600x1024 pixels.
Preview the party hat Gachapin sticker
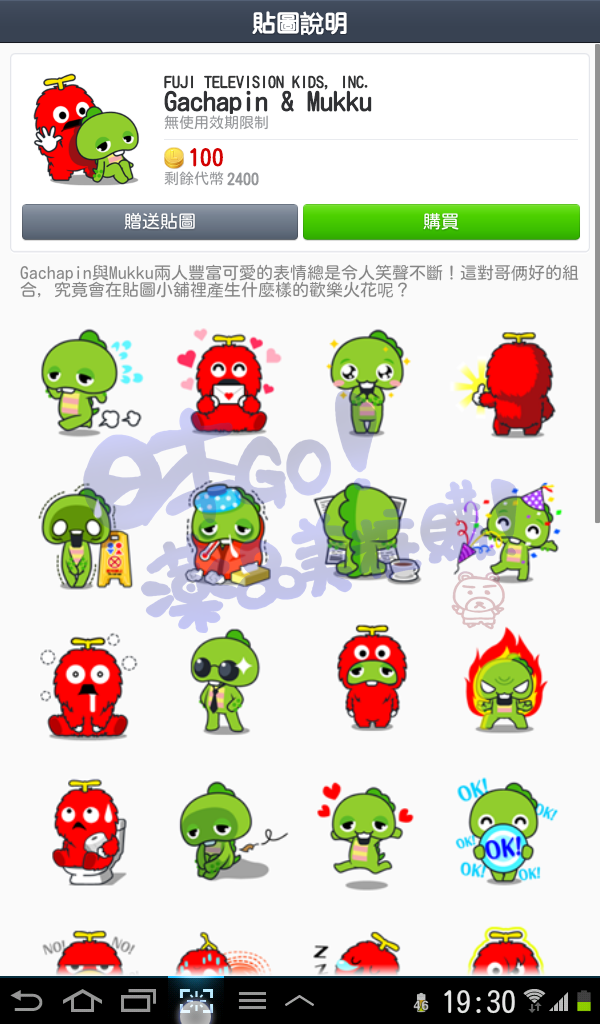tap(510, 530)
